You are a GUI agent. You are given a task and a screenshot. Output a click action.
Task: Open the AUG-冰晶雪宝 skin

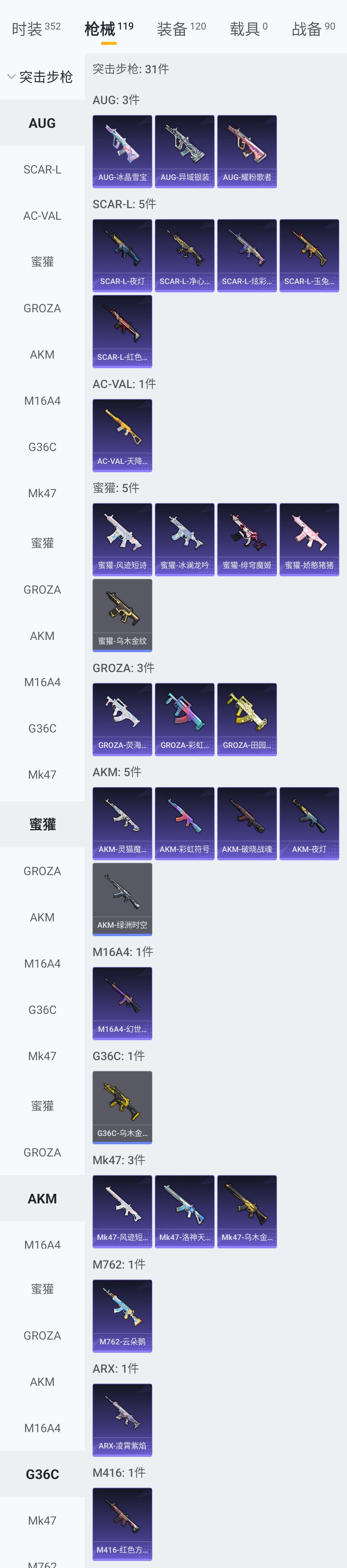pyautogui.click(x=122, y=152)
